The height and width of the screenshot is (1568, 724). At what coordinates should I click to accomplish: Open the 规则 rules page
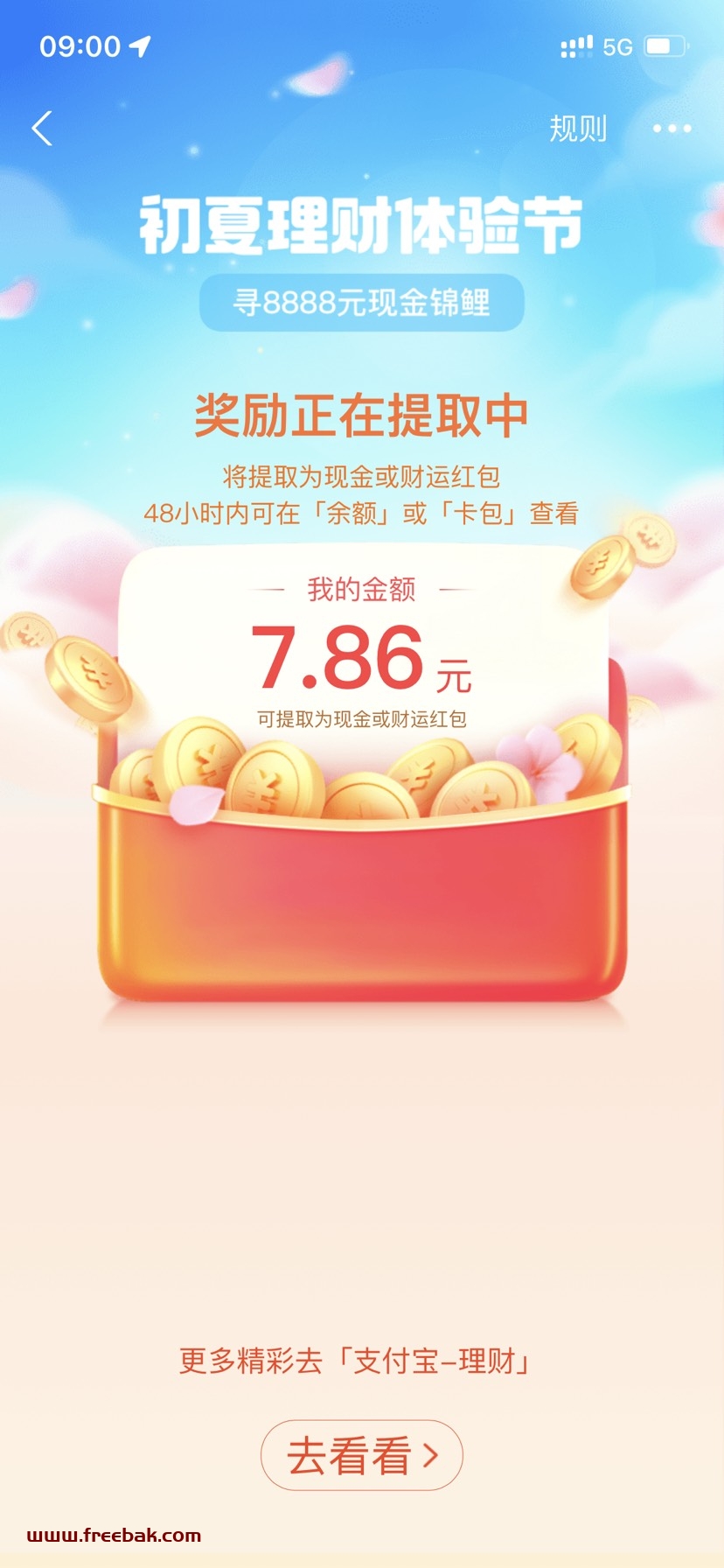click(x=577, y=129)
